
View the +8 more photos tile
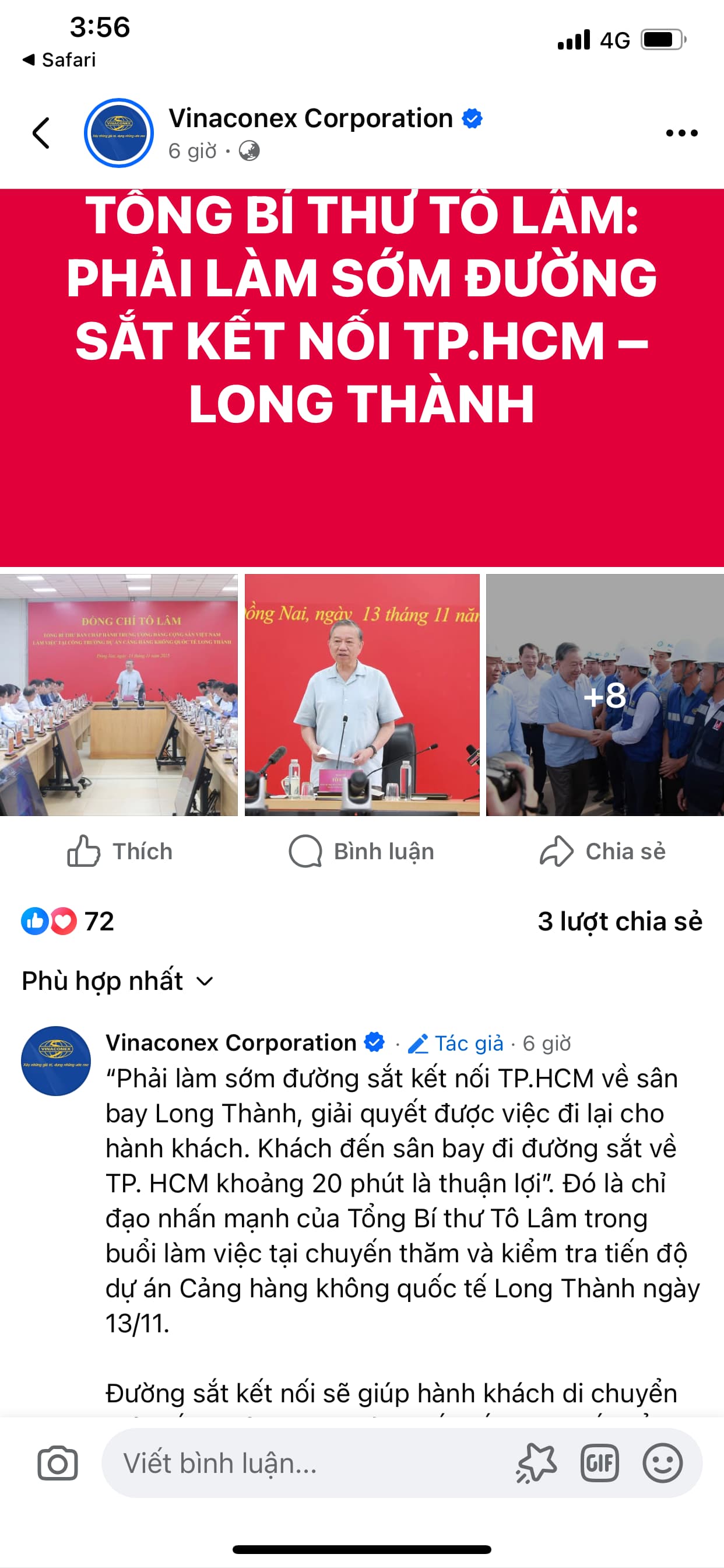coord(604,695)
